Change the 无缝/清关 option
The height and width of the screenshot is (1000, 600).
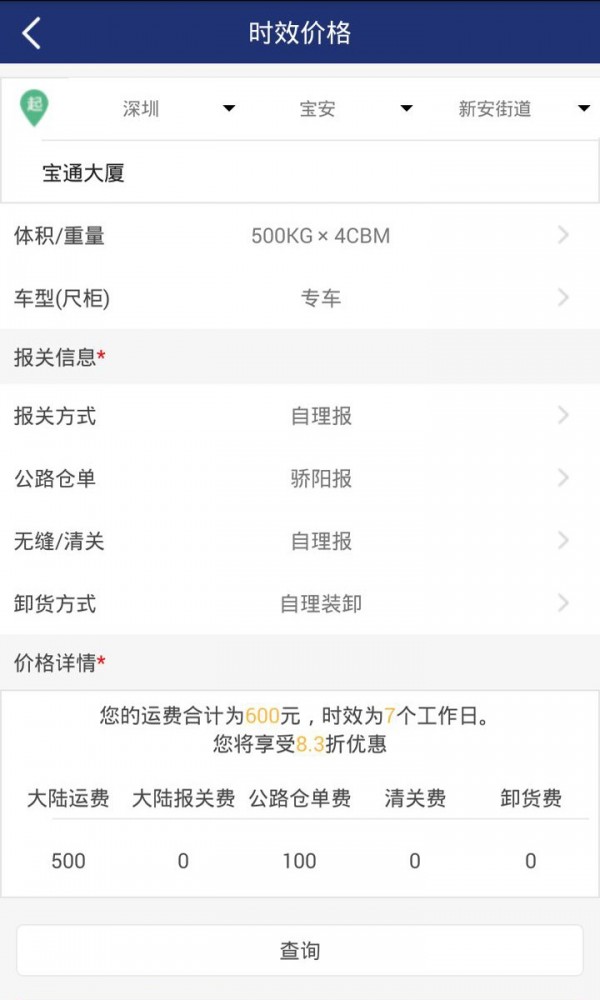pyautogui.click(x=300, y=541)
